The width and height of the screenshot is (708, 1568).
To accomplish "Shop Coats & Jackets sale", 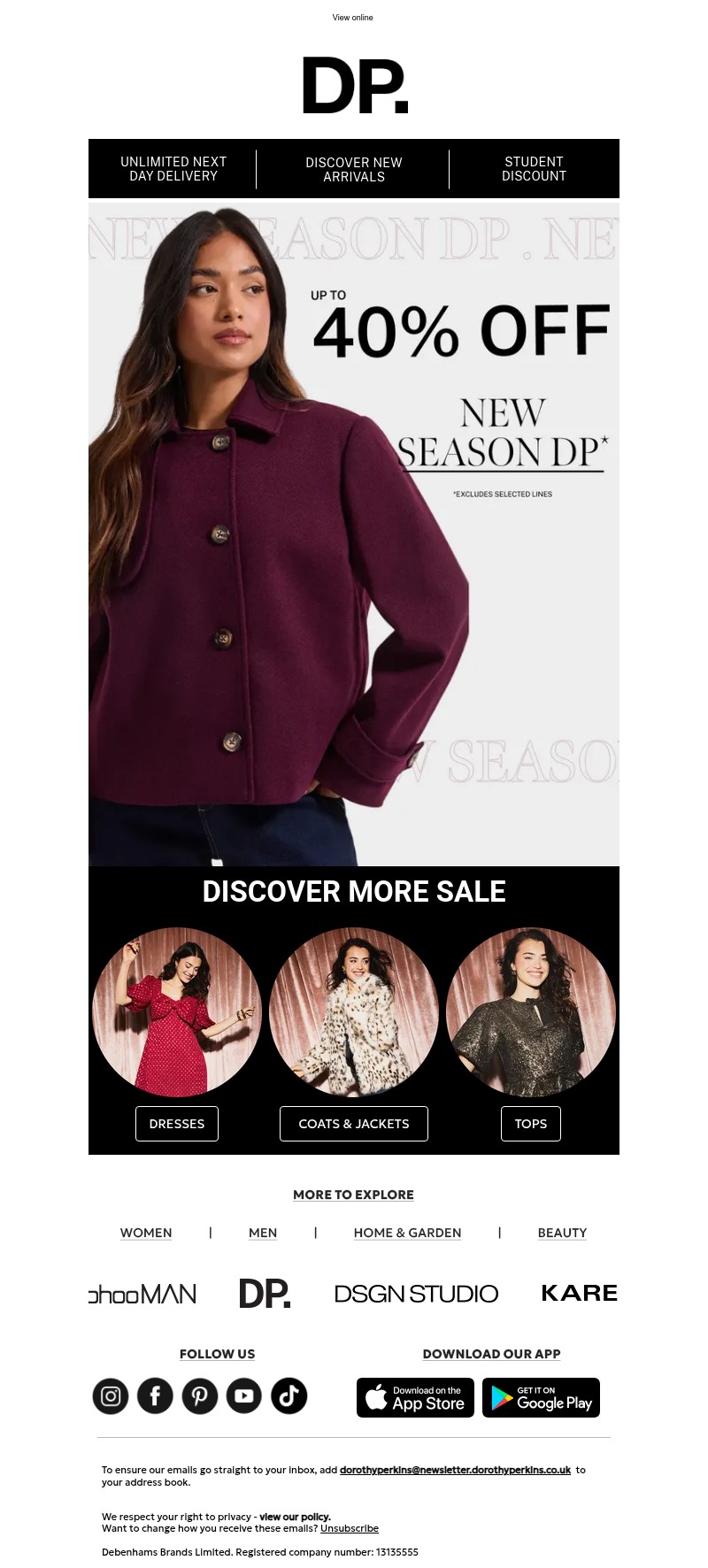I will [354, 1123].
